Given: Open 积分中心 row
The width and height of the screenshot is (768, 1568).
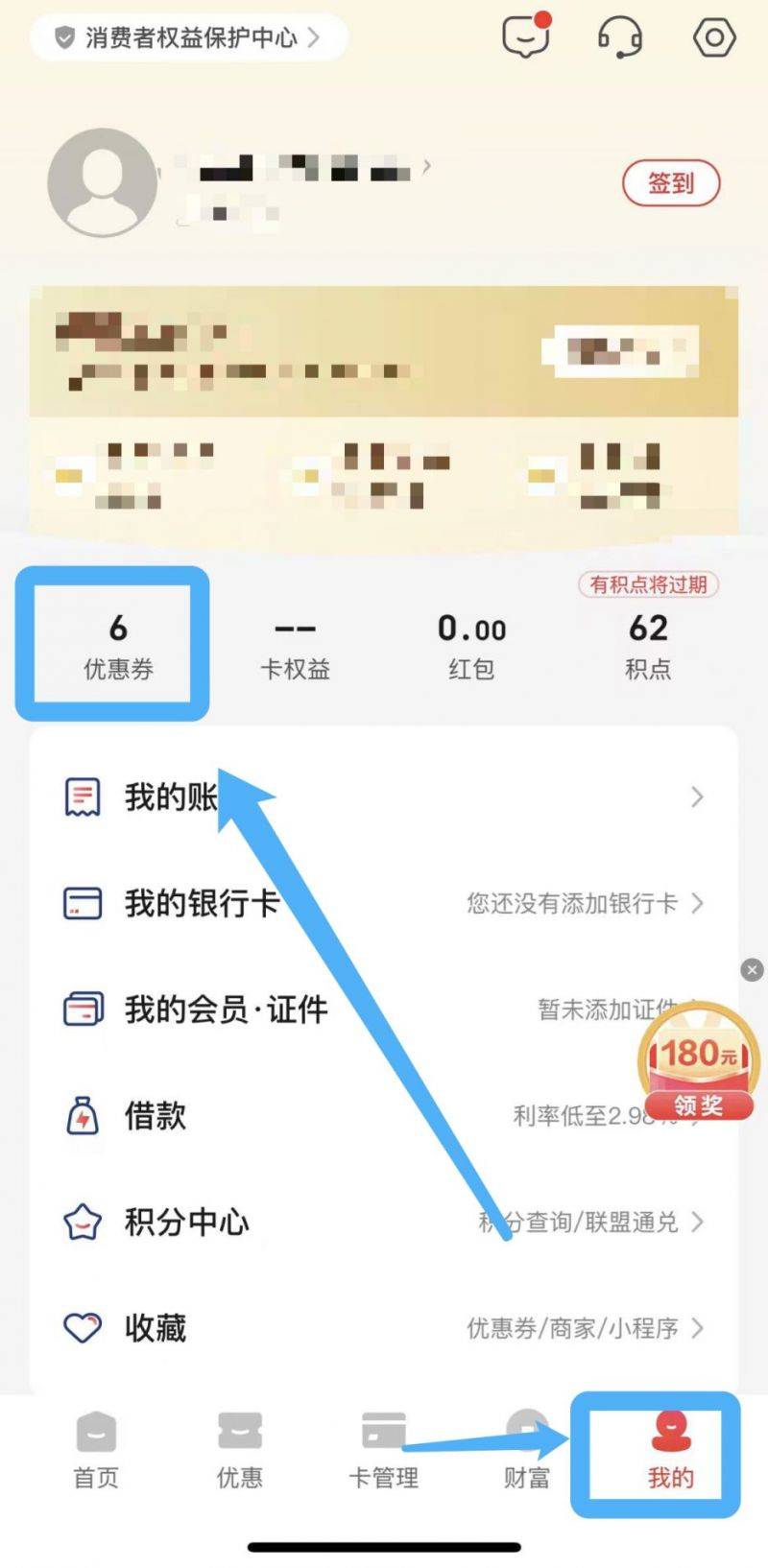Looking at the screenshot, I should point(384,1222).
